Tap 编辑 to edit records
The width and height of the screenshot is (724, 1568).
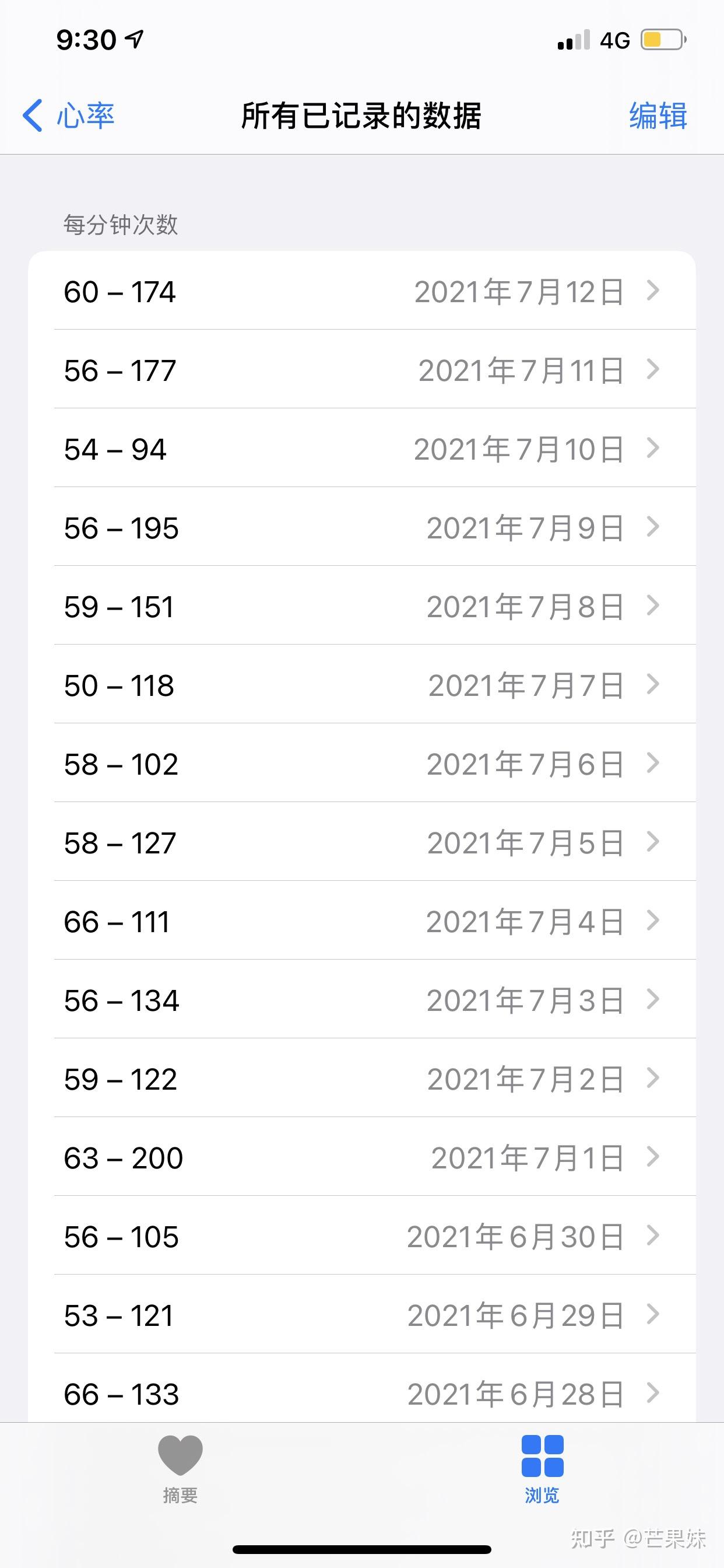[658, 115]
